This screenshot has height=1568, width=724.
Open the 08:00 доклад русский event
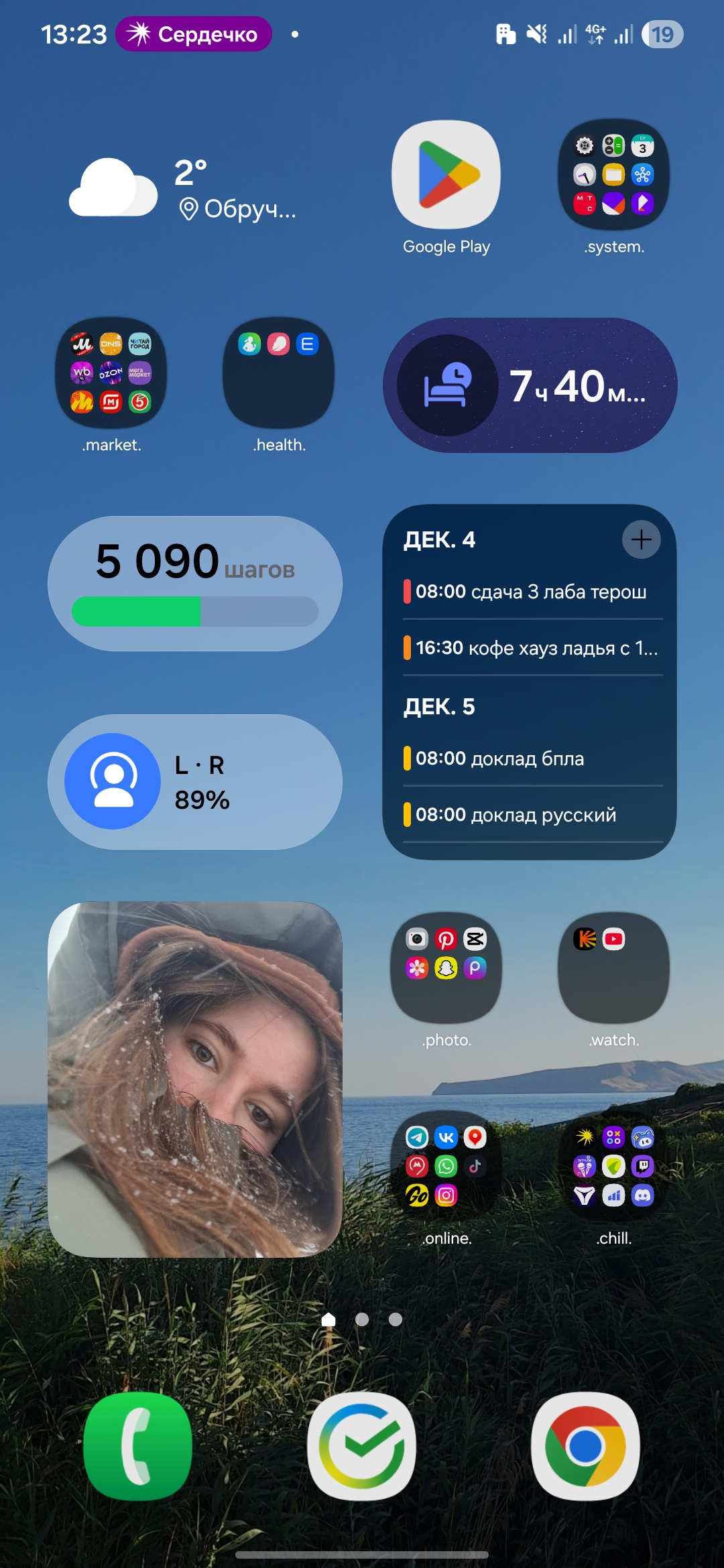click(530, 815)
